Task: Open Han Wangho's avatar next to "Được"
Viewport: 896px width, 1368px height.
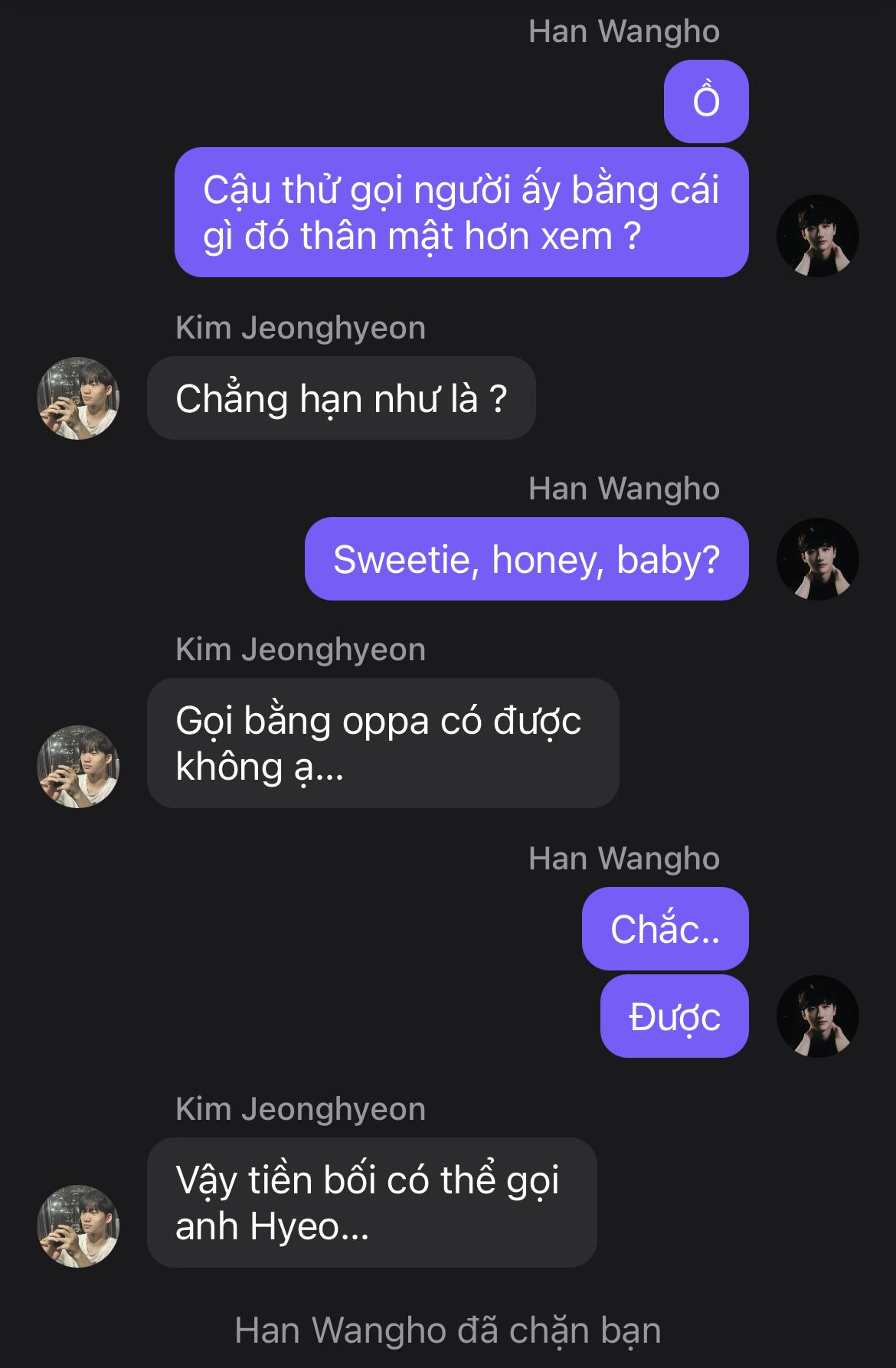Action: [x=817, y=1016]
